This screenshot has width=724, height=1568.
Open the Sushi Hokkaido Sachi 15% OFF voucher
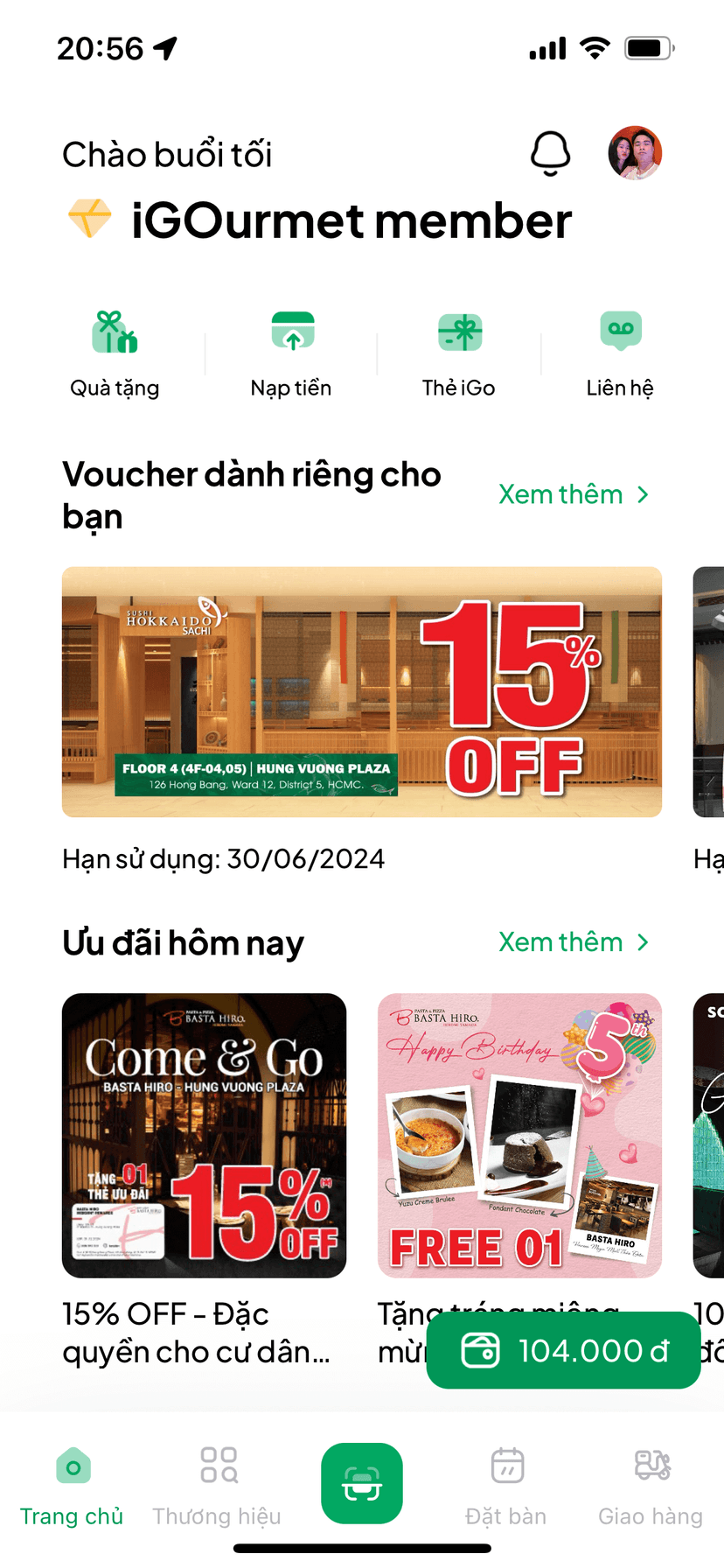(361, 691)
